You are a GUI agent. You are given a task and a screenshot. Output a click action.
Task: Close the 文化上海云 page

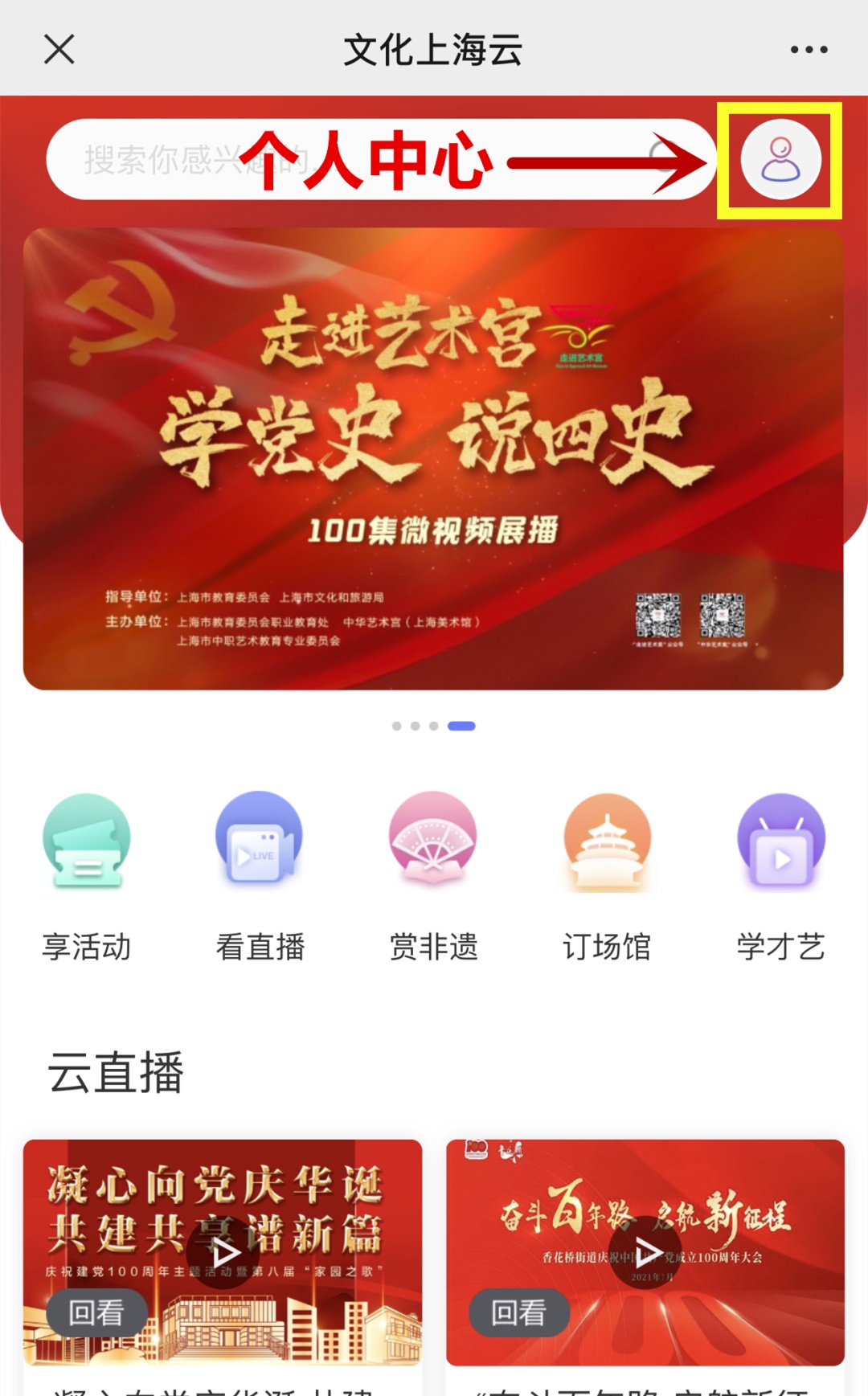pos(59,49)
